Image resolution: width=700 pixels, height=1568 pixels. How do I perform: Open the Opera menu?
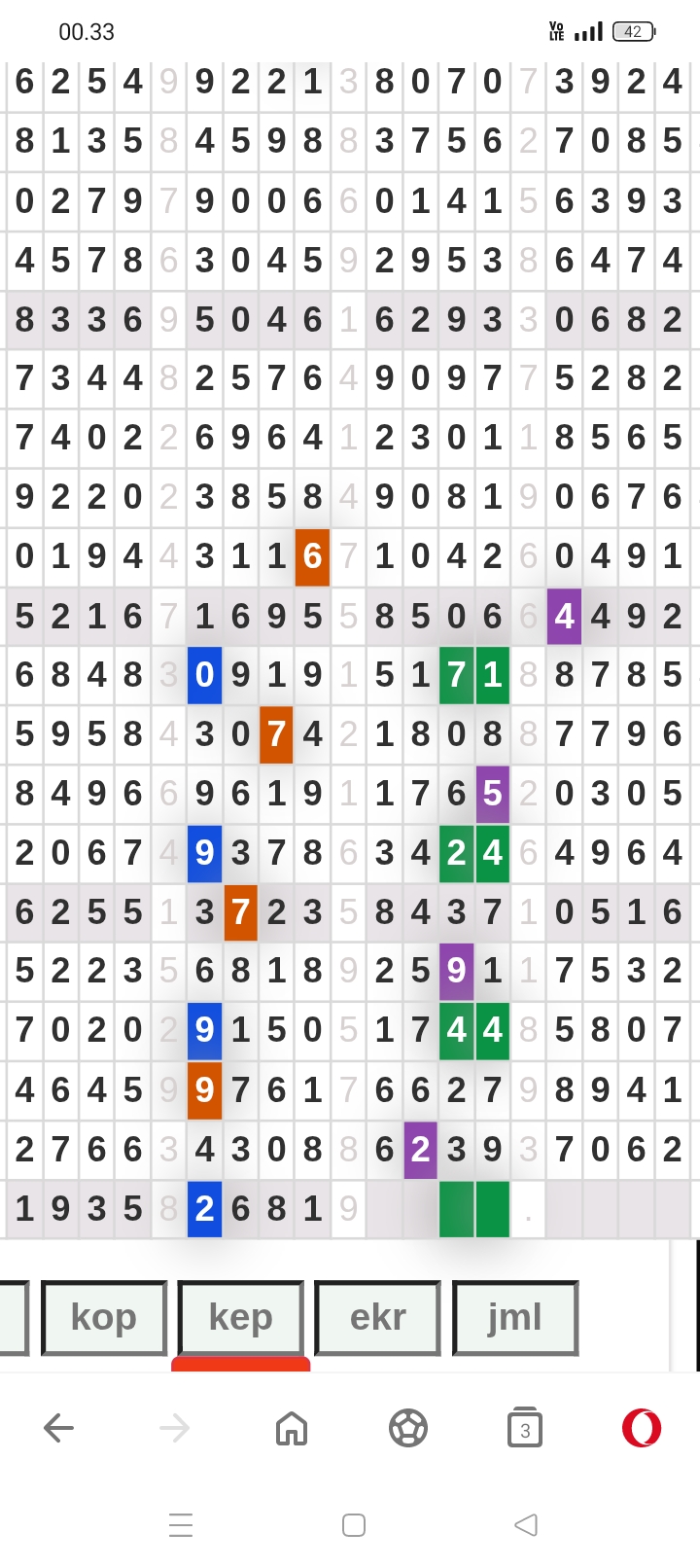click(x=642, y=1428)
